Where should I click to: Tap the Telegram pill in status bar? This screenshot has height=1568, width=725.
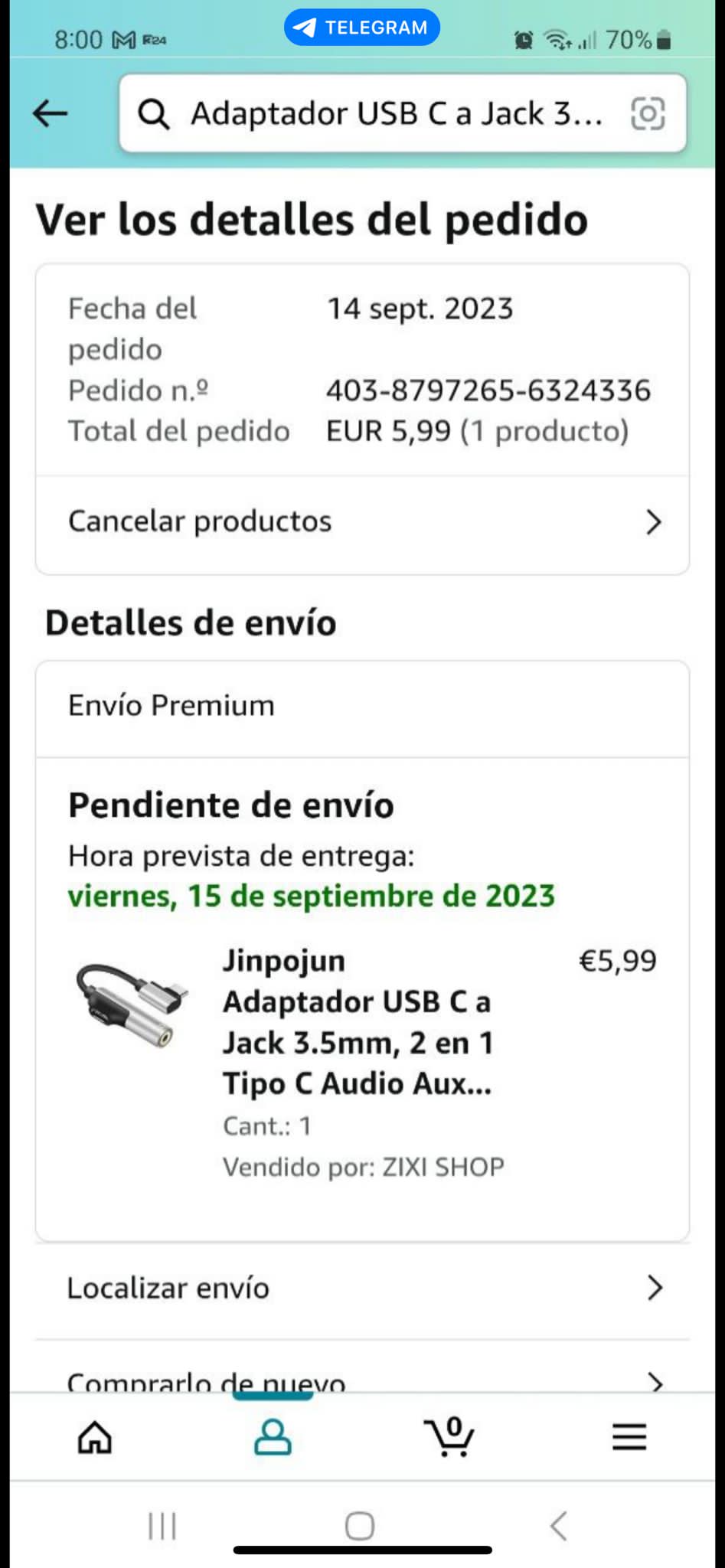tap(362, 28)
